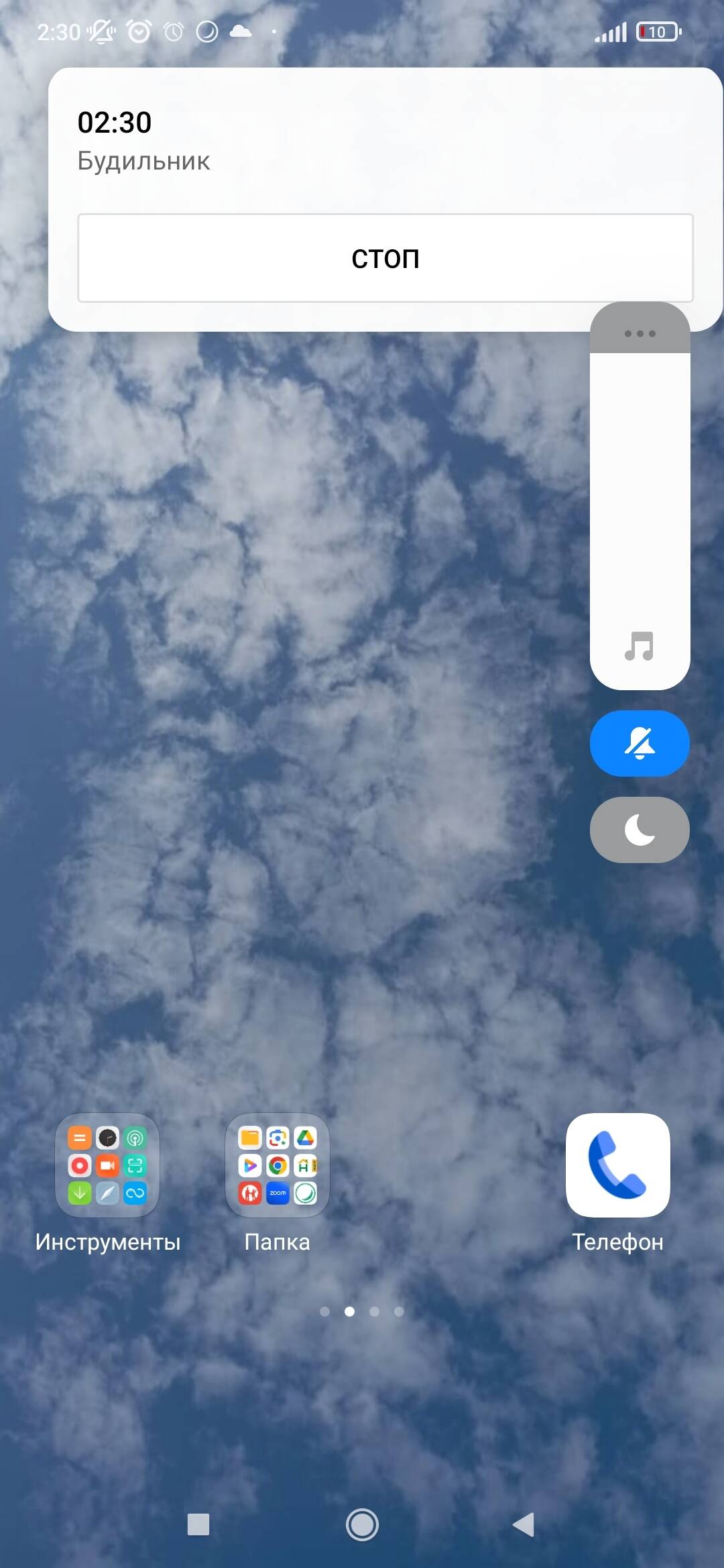Open the Инструменты folder
The image size is (724, 1568).
pyautogui.click(x=107, y=1165)
